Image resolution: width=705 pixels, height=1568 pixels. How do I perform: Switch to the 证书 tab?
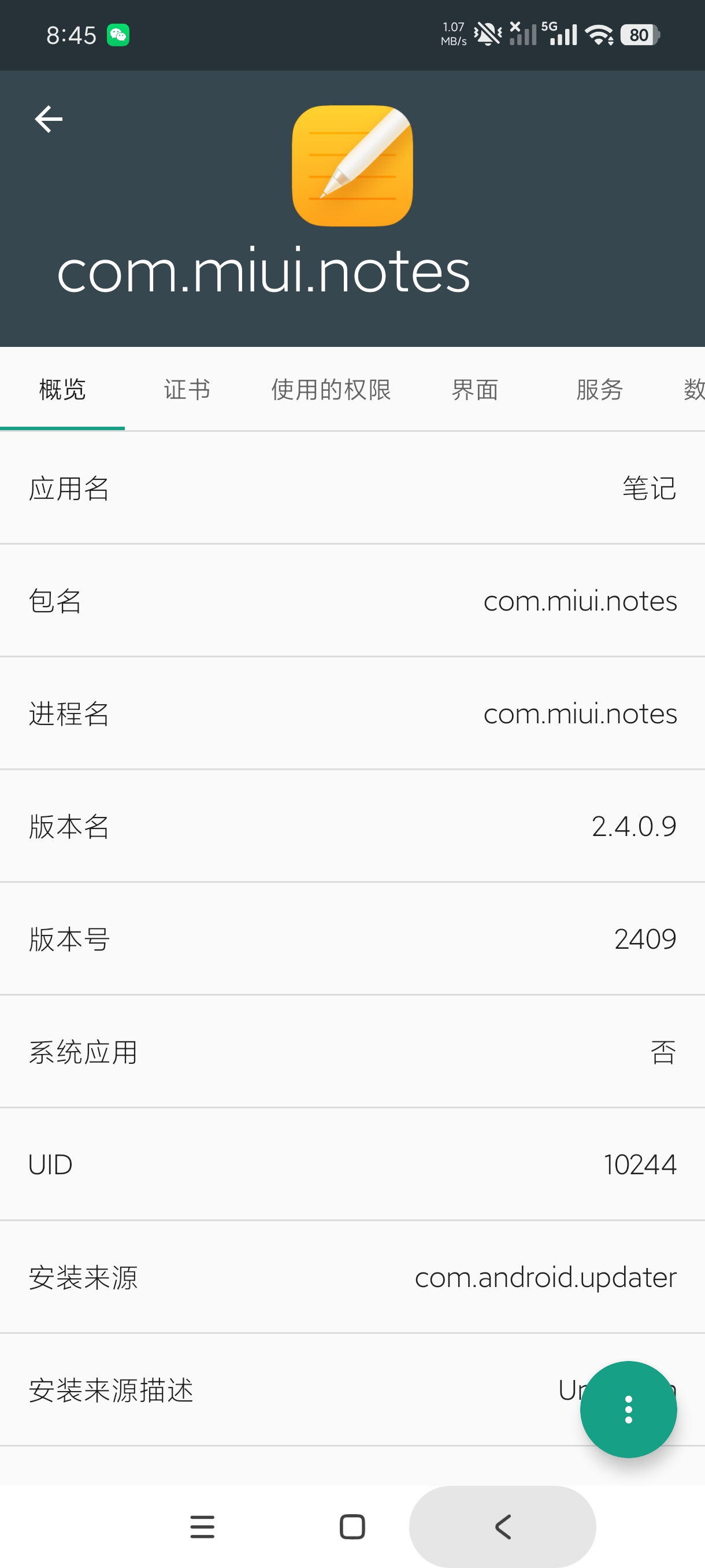coord(187,390)
